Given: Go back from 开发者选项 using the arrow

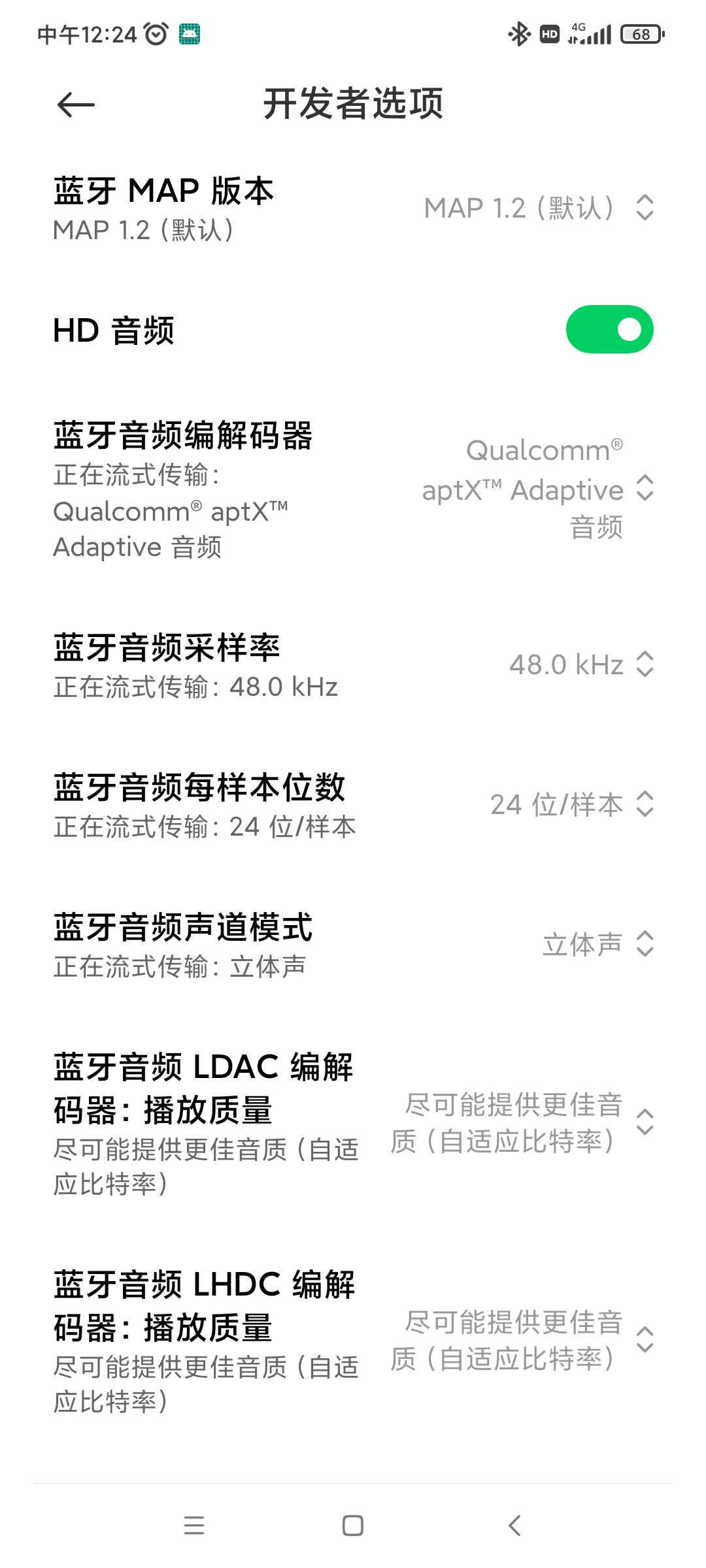Looking at the screenshot, I should pos(76,105).
